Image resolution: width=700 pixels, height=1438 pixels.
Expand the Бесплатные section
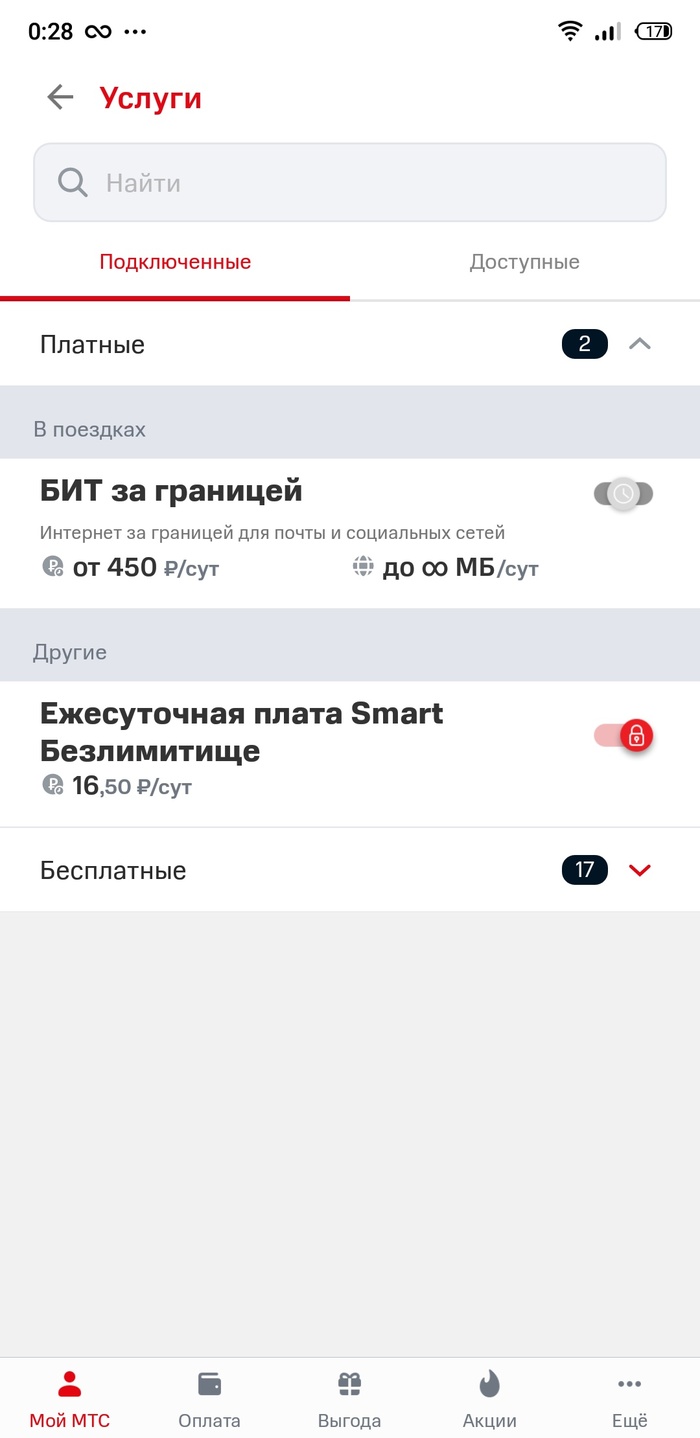(x=640, y=870)
